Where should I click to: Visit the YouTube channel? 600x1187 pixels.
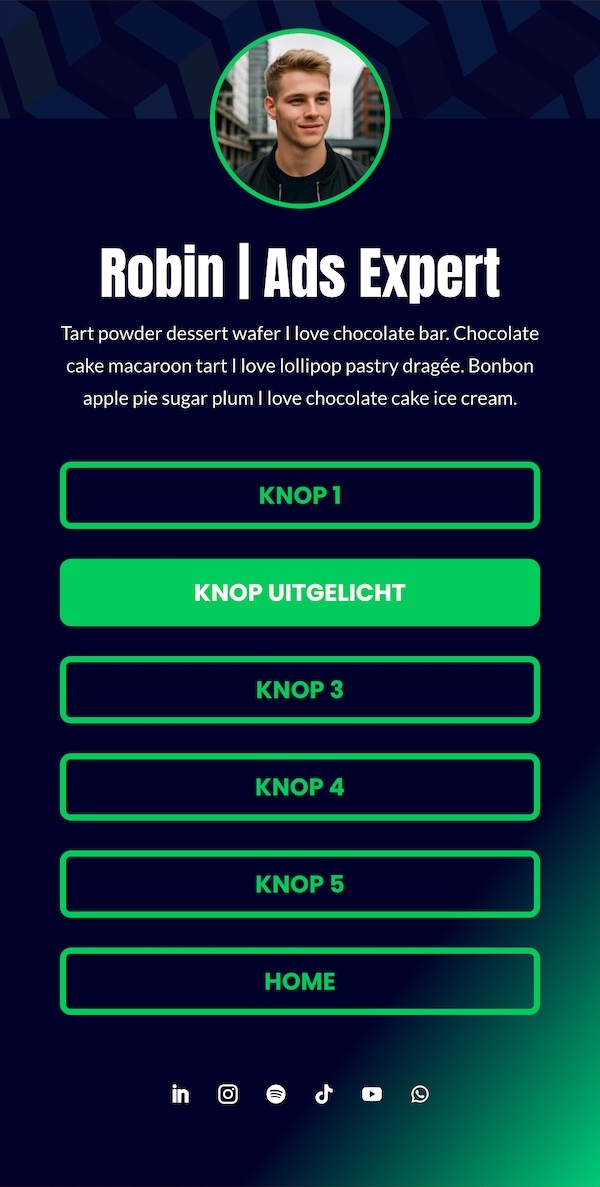click(x=372, y=1094)
